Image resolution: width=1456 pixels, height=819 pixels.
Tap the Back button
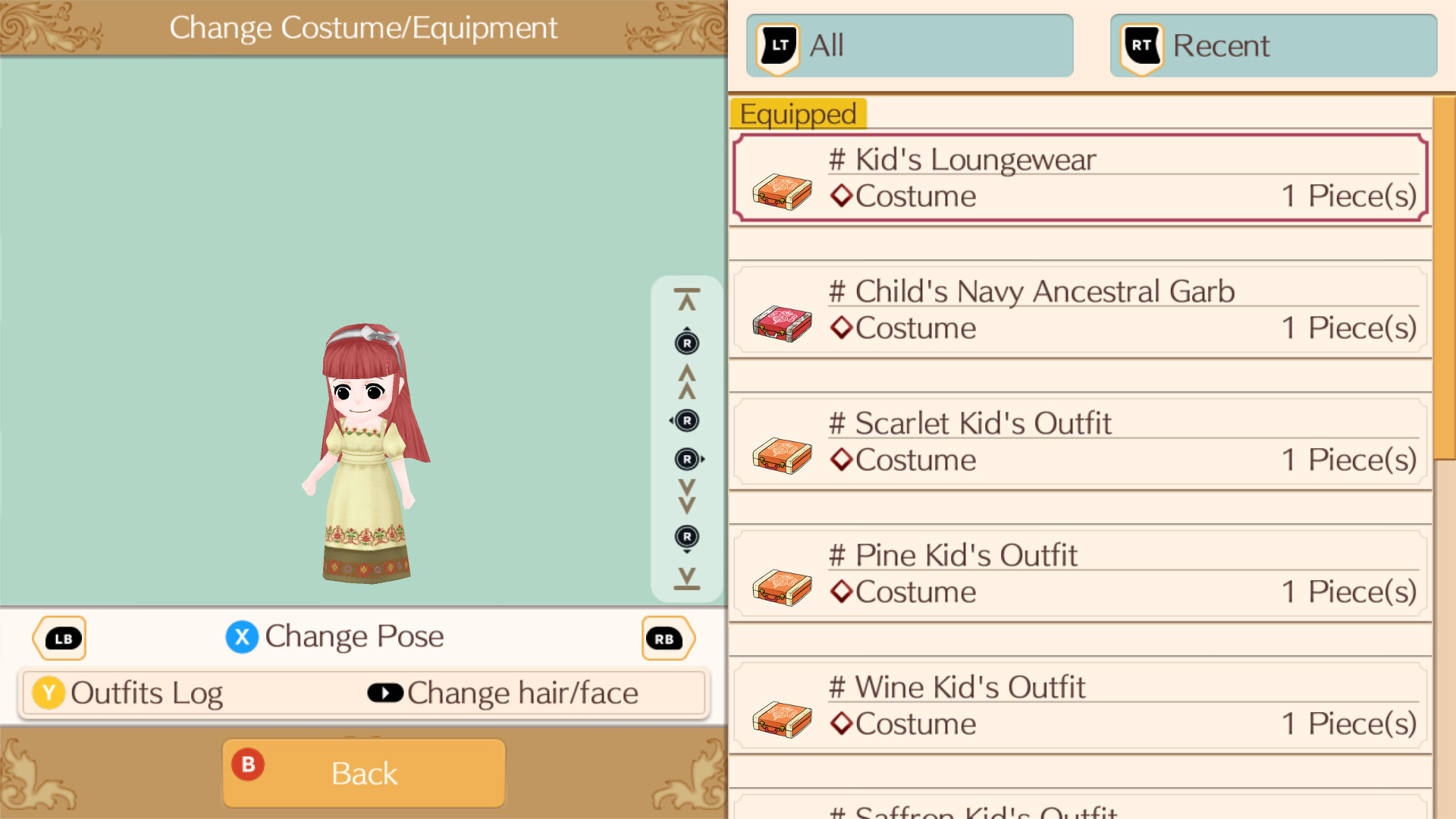tap(364, 773)
